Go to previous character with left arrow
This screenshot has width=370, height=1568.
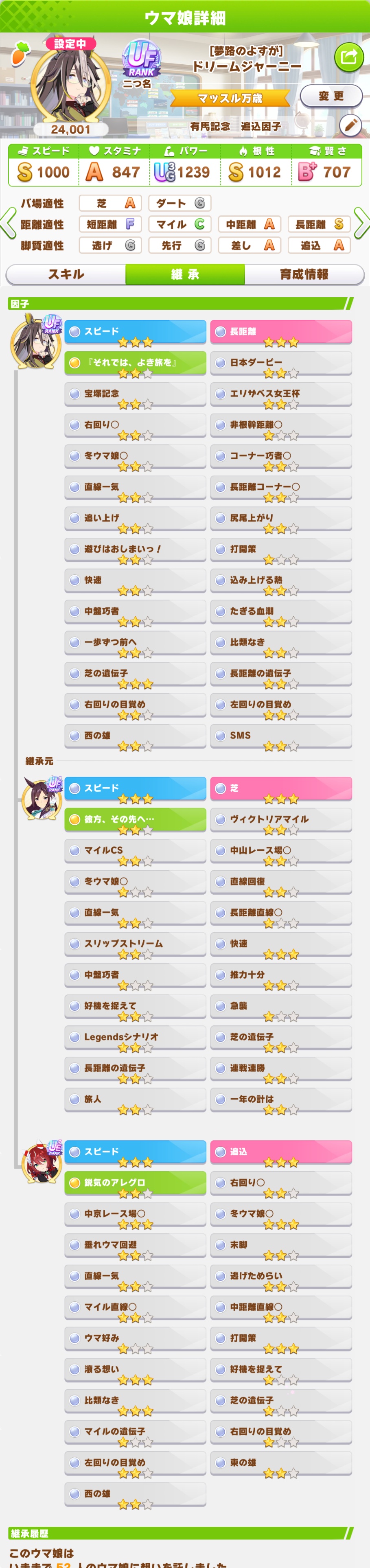pos(9,223)
